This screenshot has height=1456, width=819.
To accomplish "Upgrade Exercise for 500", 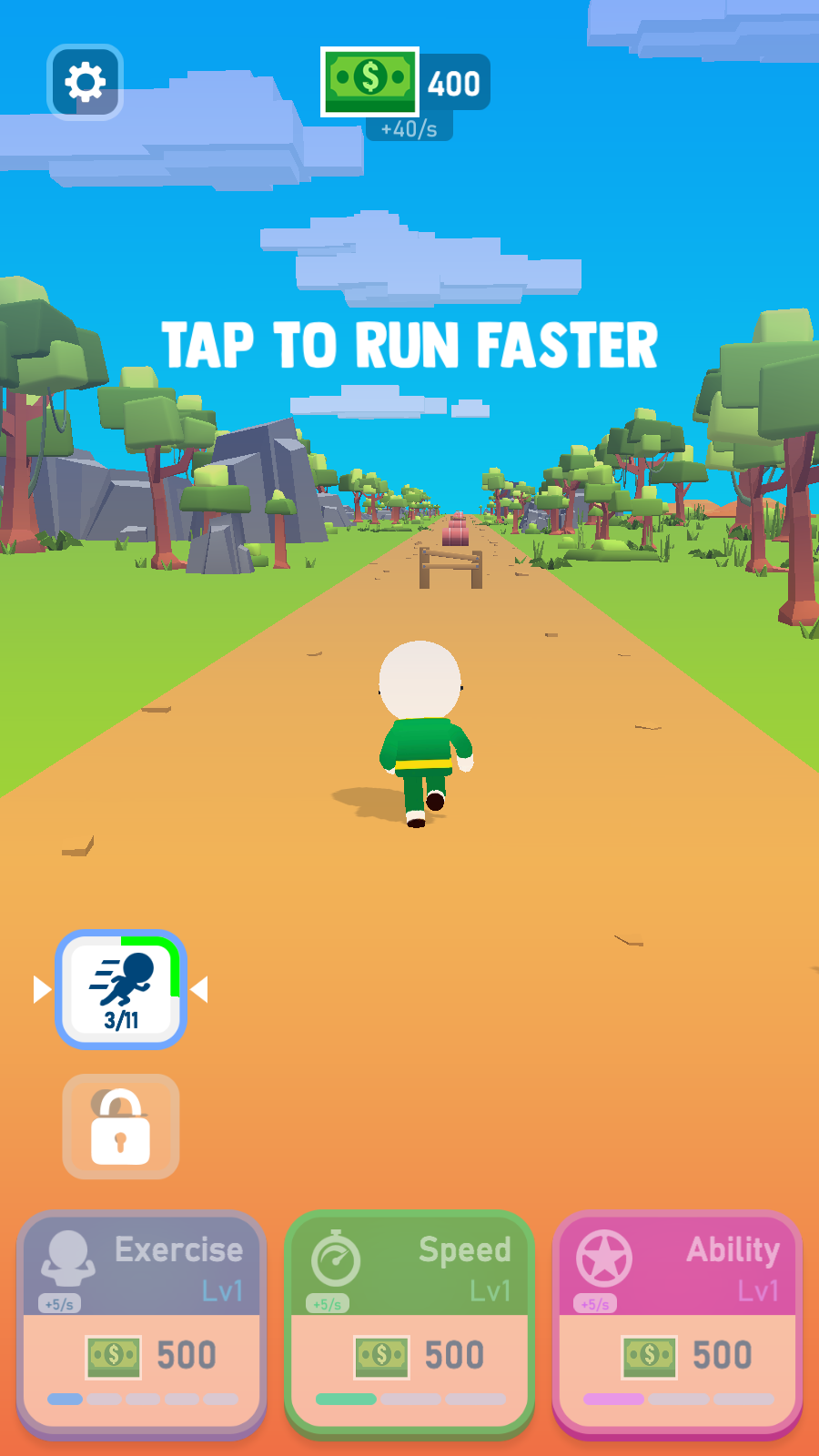I will [x=141, y=1324].
